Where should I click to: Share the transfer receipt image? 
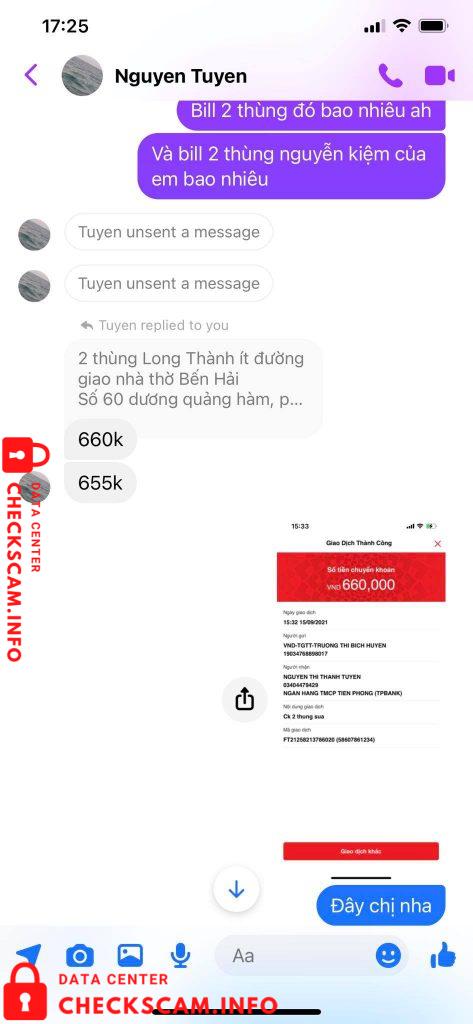[x=244, y=699]
